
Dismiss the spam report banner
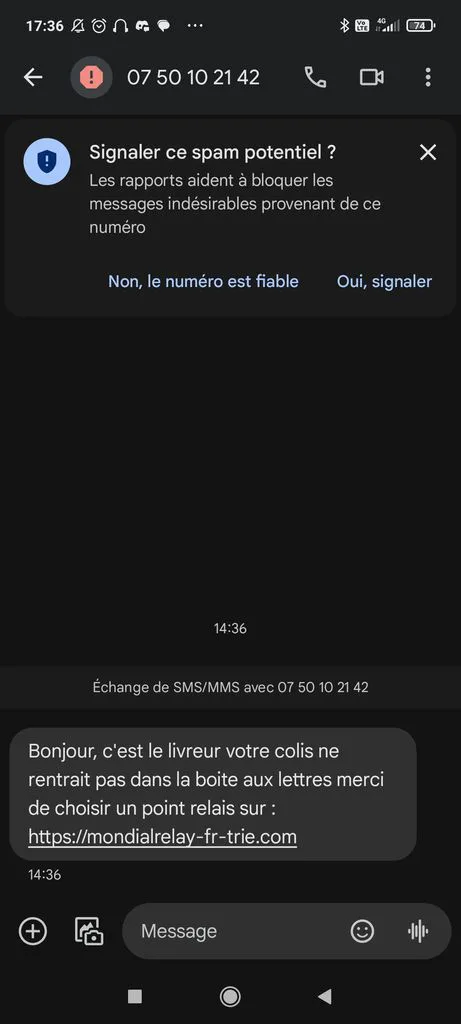pos(428,153)
